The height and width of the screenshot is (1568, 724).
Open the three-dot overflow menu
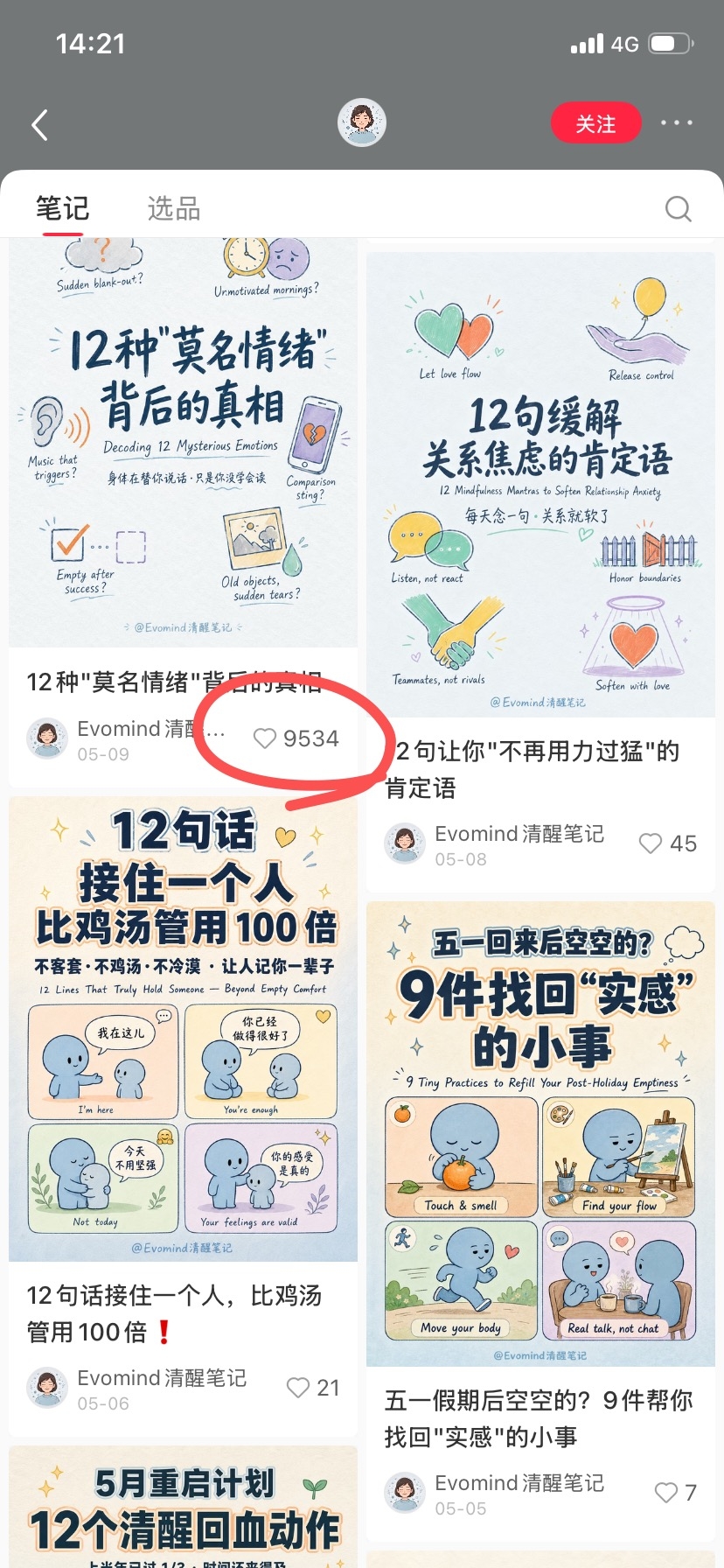coord(676,123)
